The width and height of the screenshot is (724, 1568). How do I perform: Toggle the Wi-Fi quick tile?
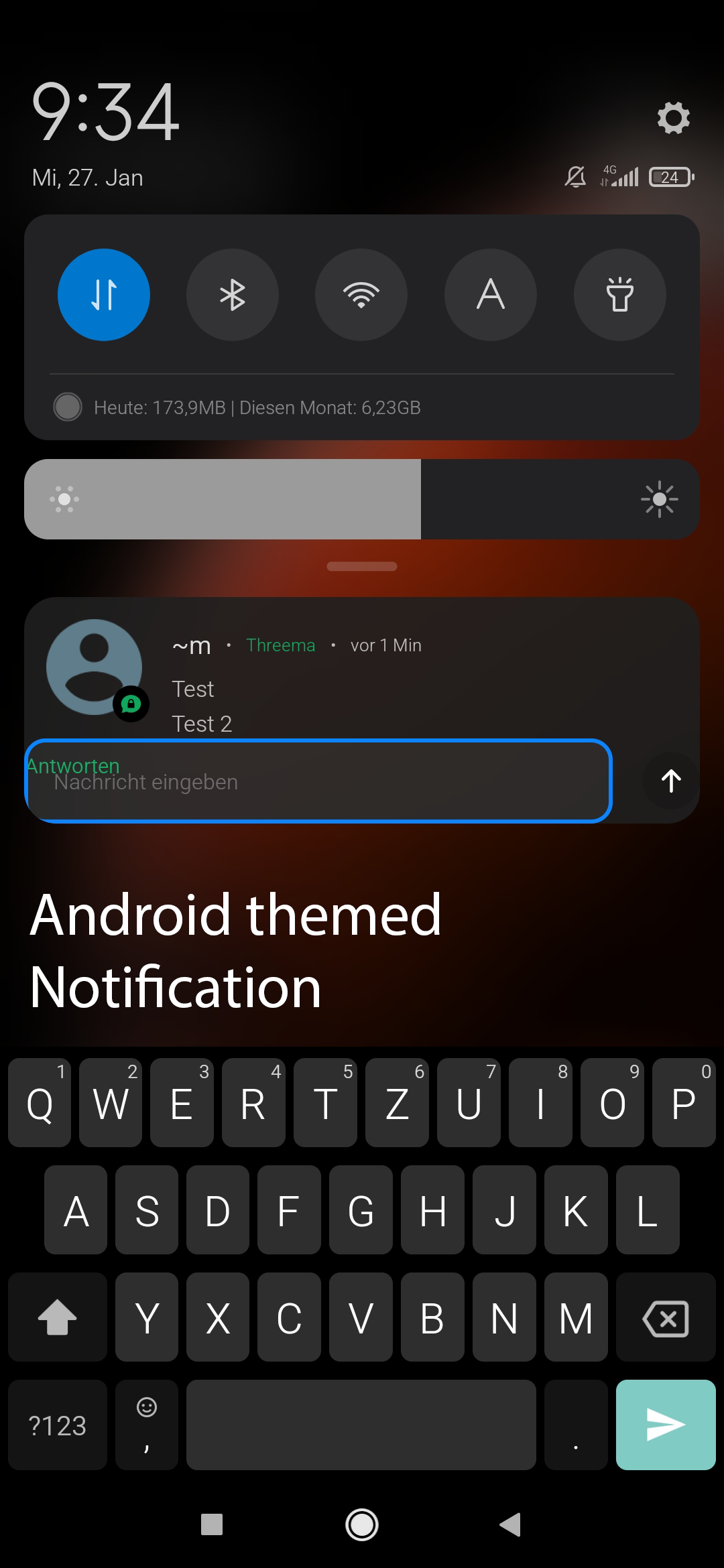click(361, 295)
